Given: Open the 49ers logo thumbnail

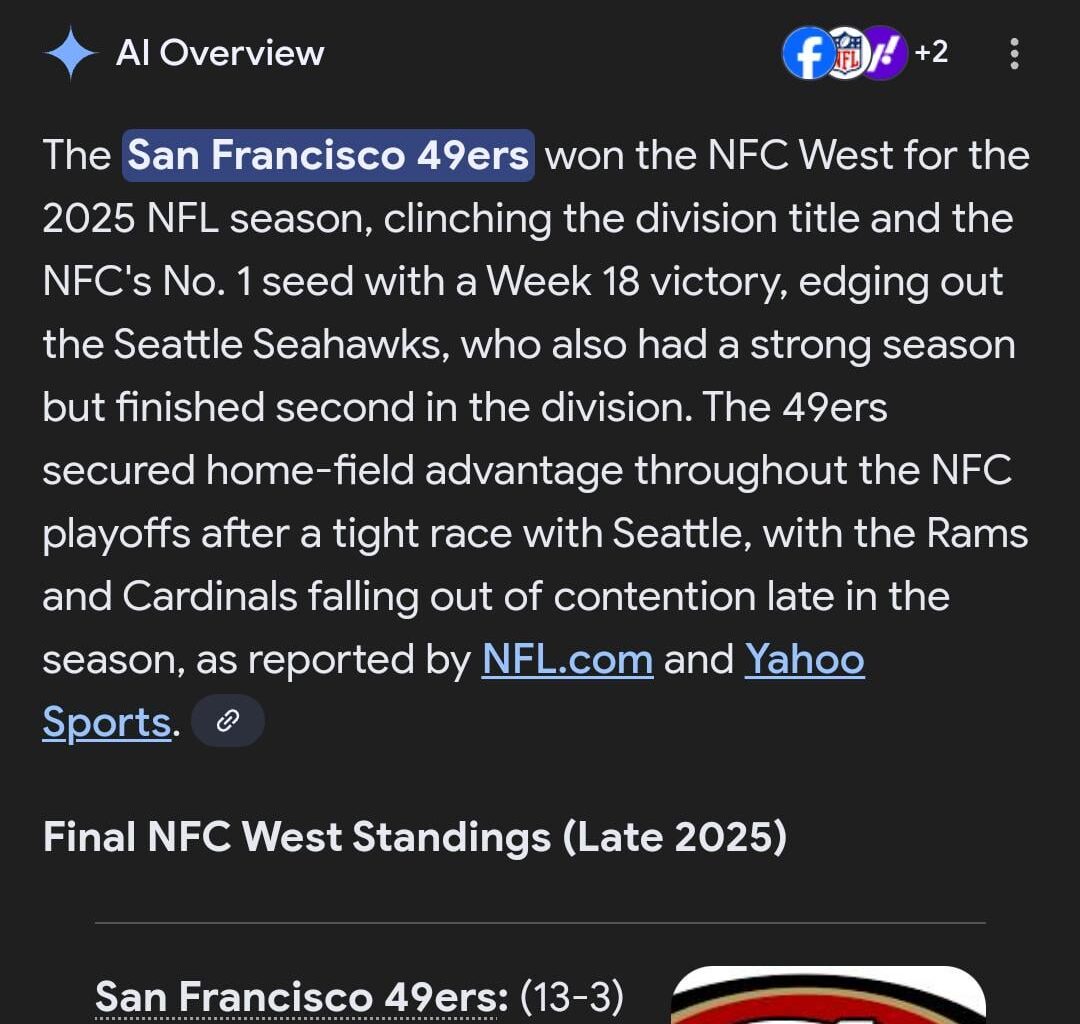Looking at the screenshot, I should pyautogui.click(x=828, y=996).
